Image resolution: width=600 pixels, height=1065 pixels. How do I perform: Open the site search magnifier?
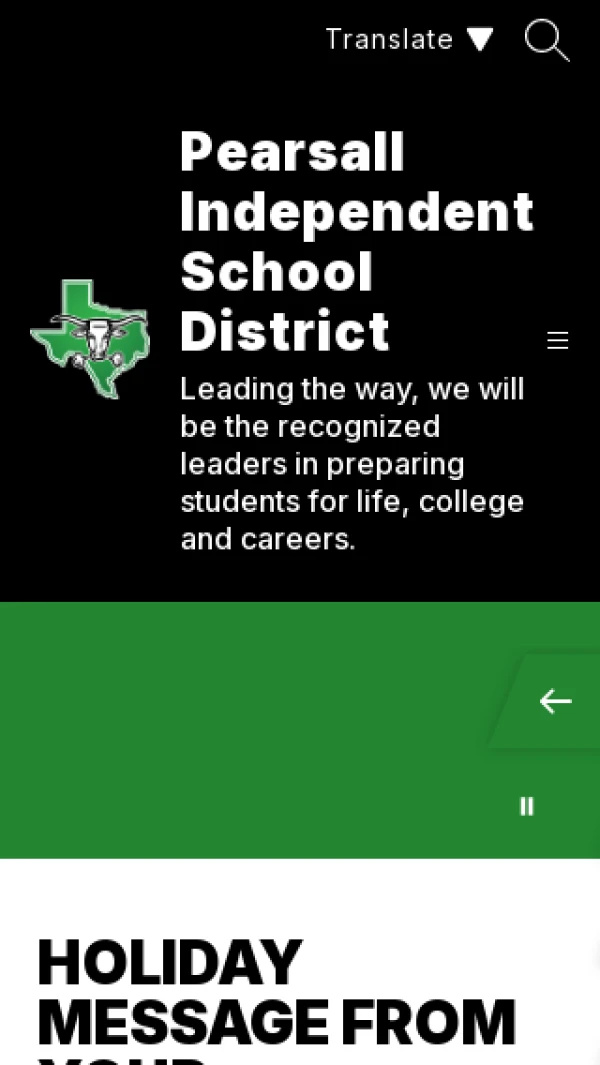[x=546, y=40]
